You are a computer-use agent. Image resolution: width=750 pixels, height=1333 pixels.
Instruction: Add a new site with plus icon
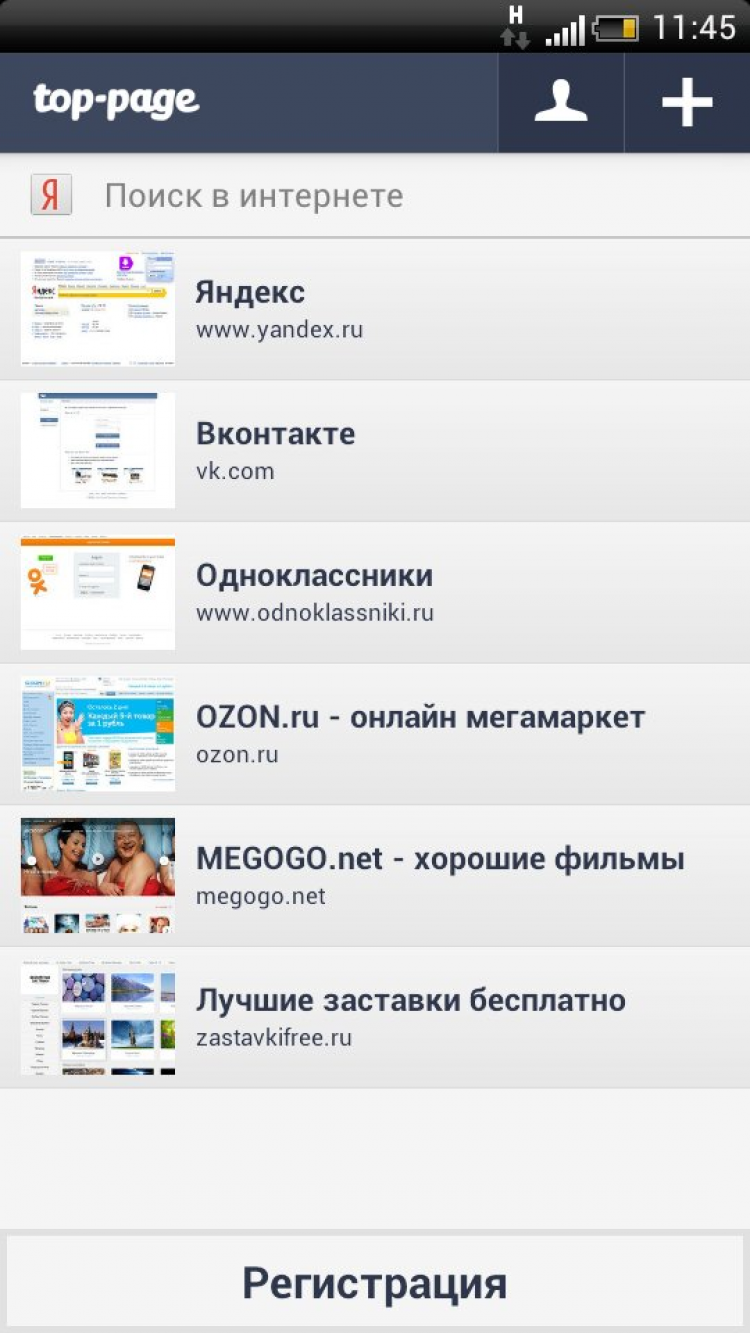click(687, 102)
